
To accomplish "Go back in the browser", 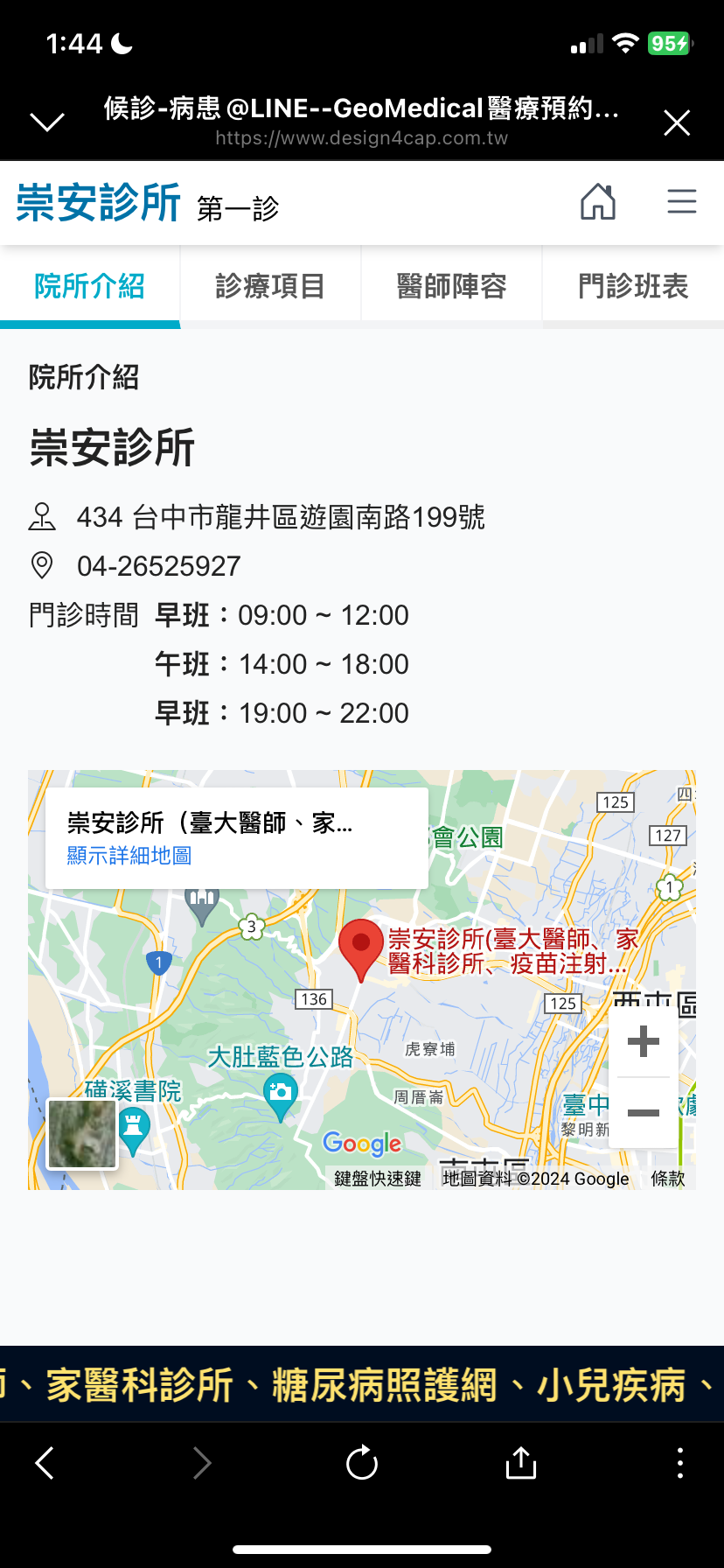I will [x=45, y=1462].
